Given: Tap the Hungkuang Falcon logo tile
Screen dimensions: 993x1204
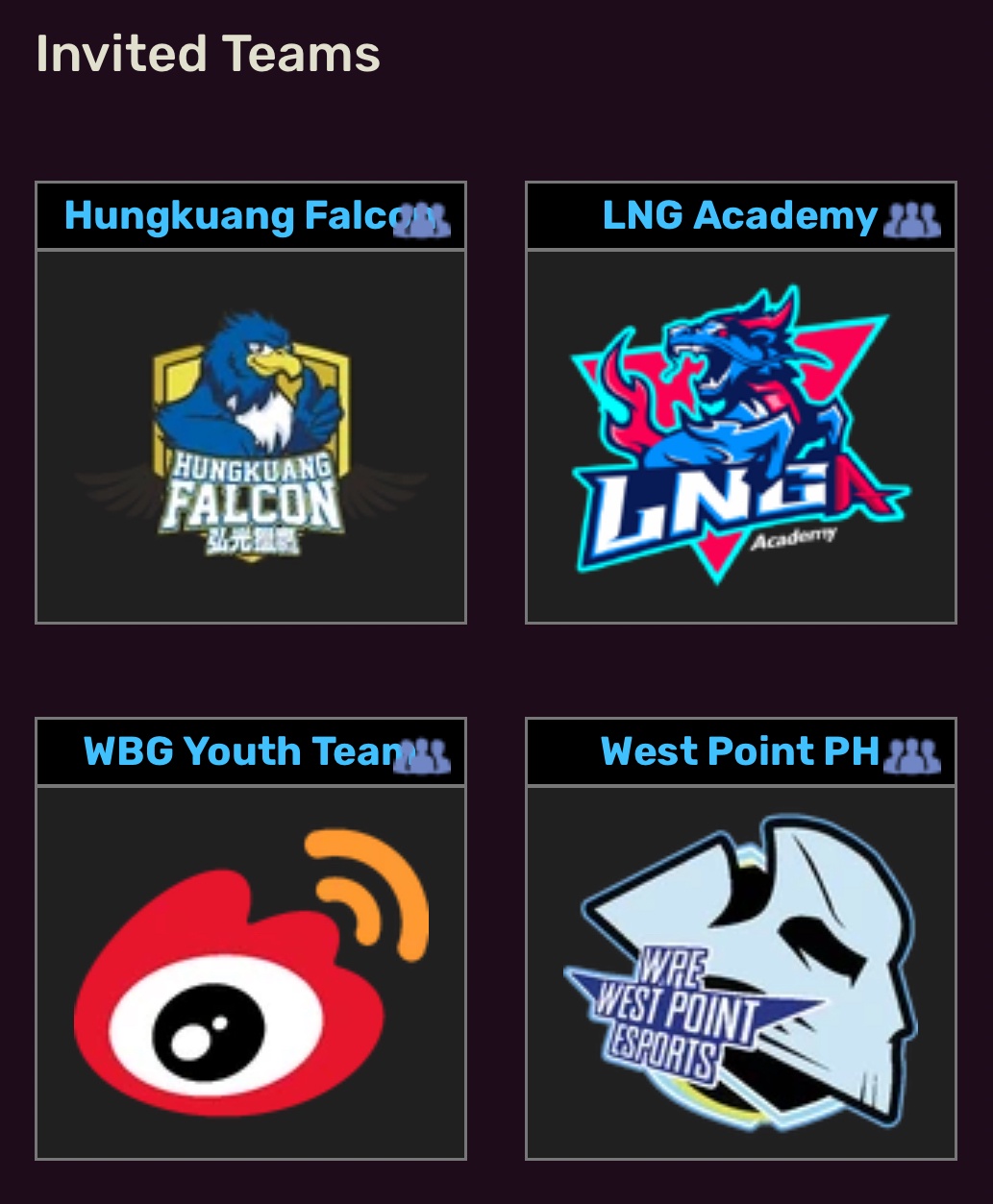Looking at the screenshot, I should pos(251,437).
